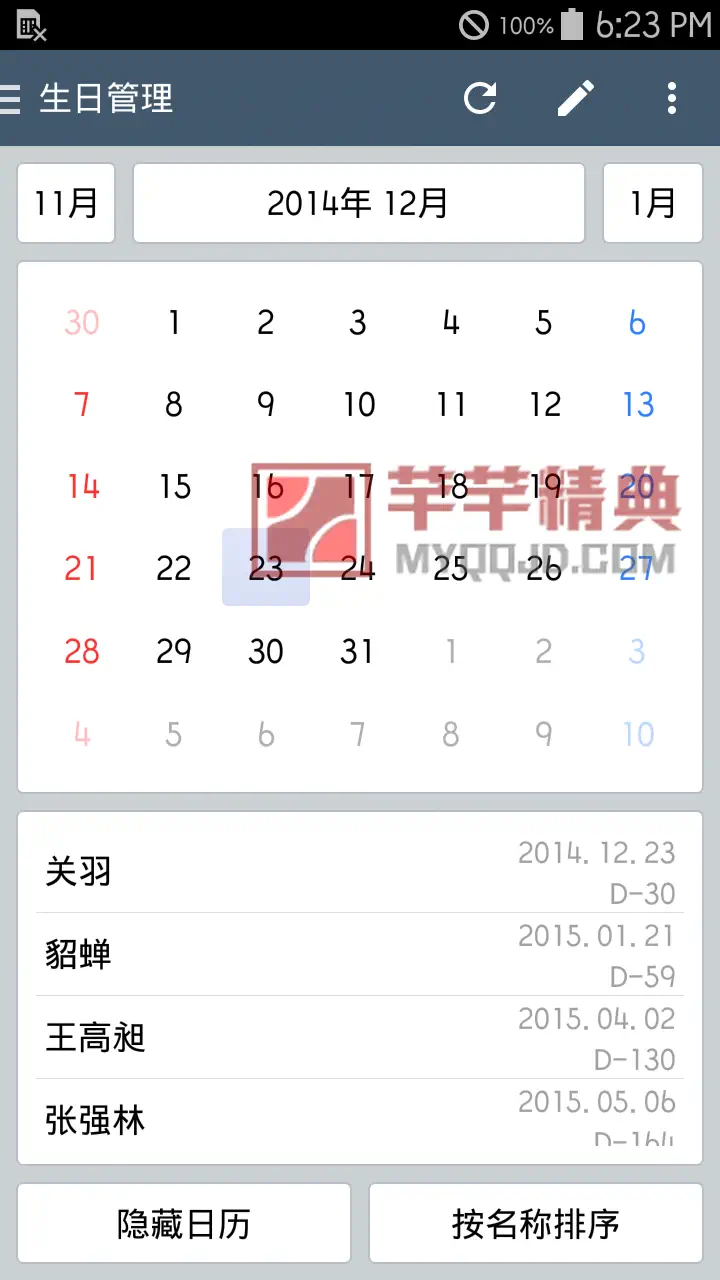Image resolution: width=720 pixels, height=1280 pixels.
Task: Open 关羽's birthday entry
Action: point(360,872)
